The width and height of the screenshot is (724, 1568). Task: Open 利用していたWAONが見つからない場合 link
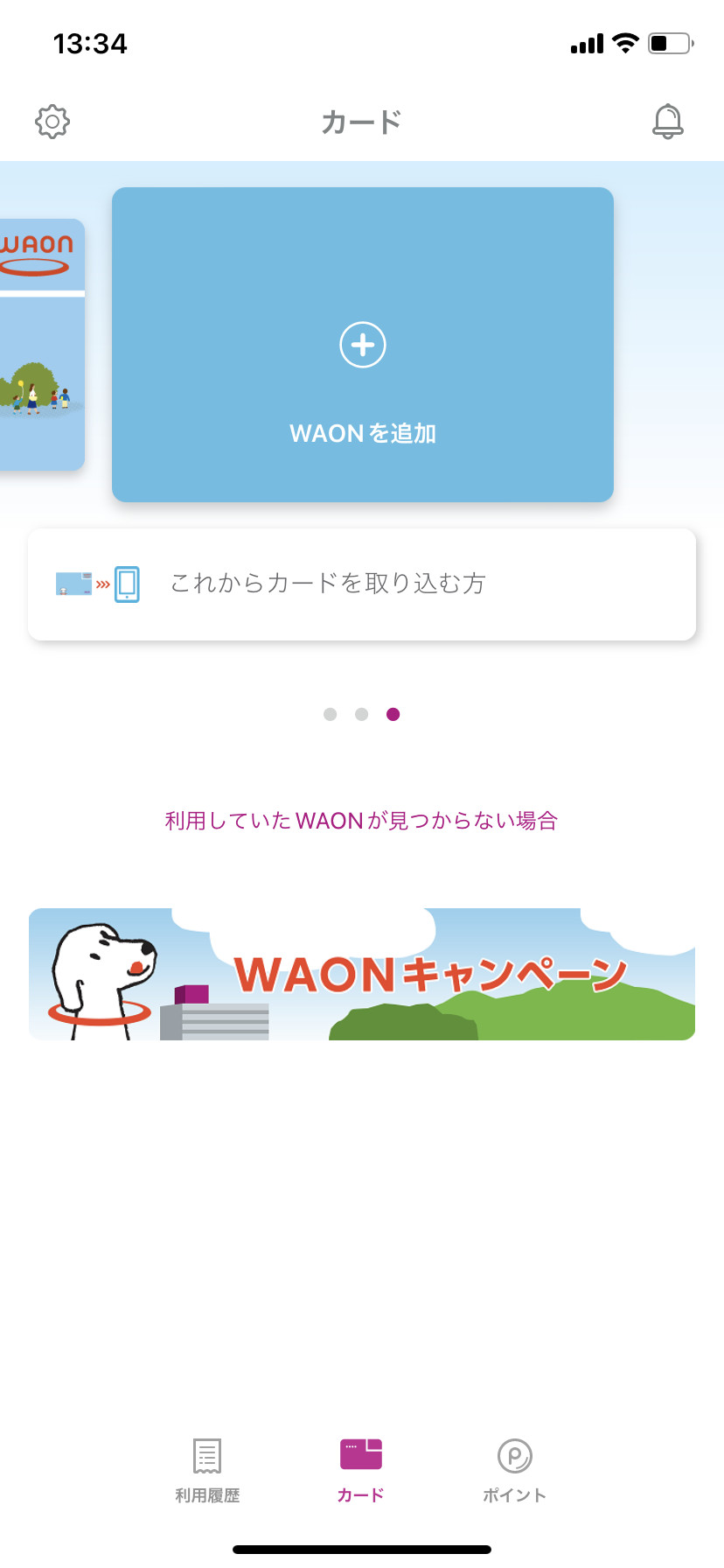(x=361, y=821)
